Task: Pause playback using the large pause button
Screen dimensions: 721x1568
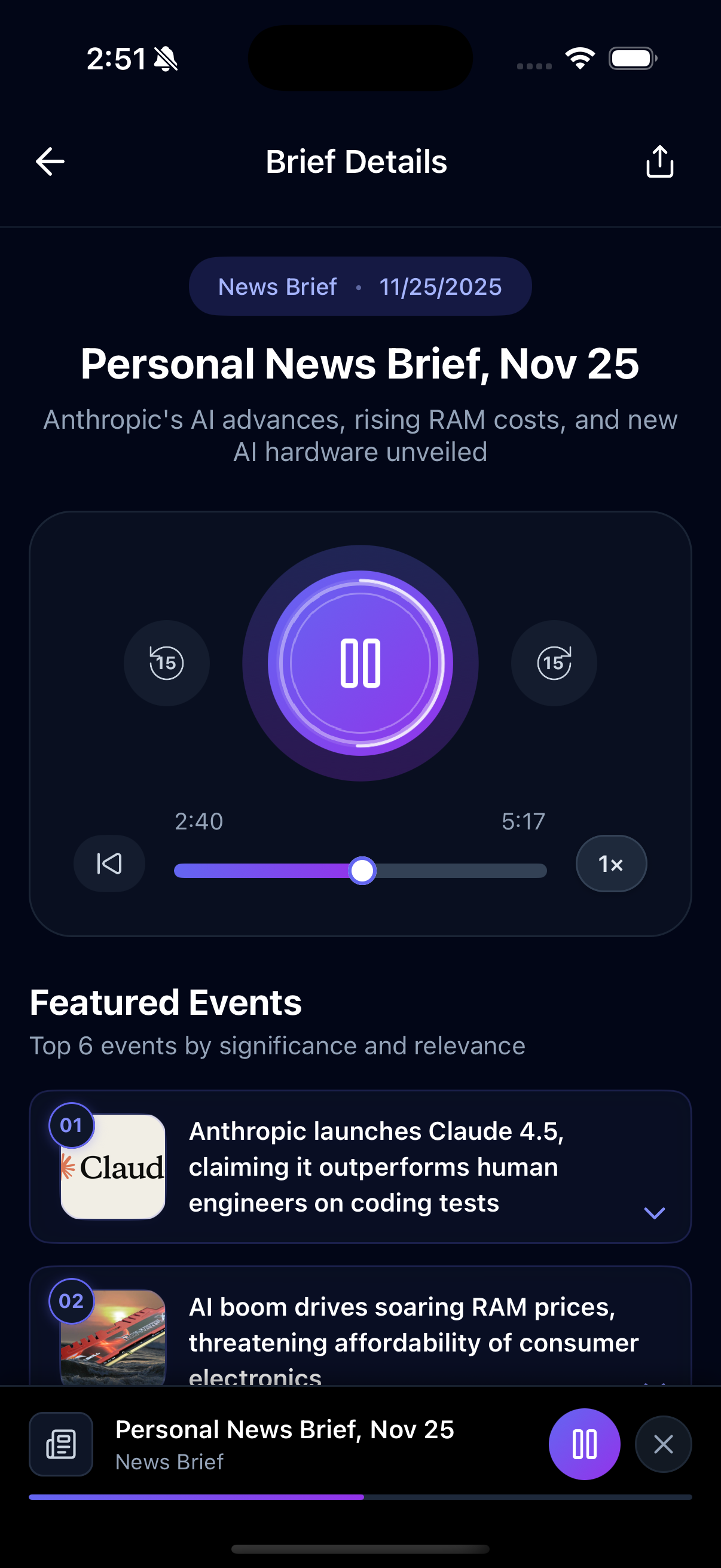Action: point(359,663)
